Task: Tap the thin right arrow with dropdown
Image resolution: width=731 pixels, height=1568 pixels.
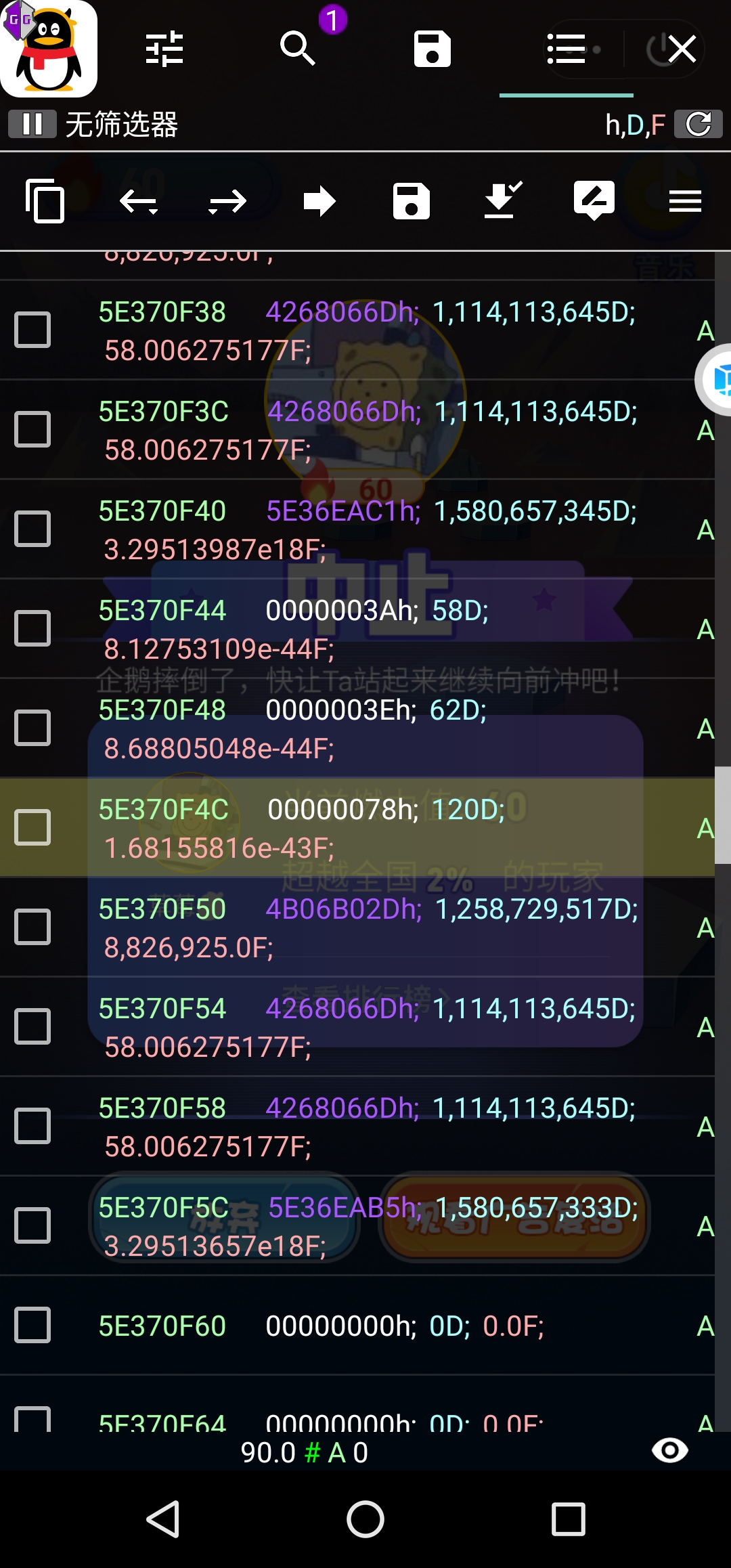Action: [x=227, y=201]
